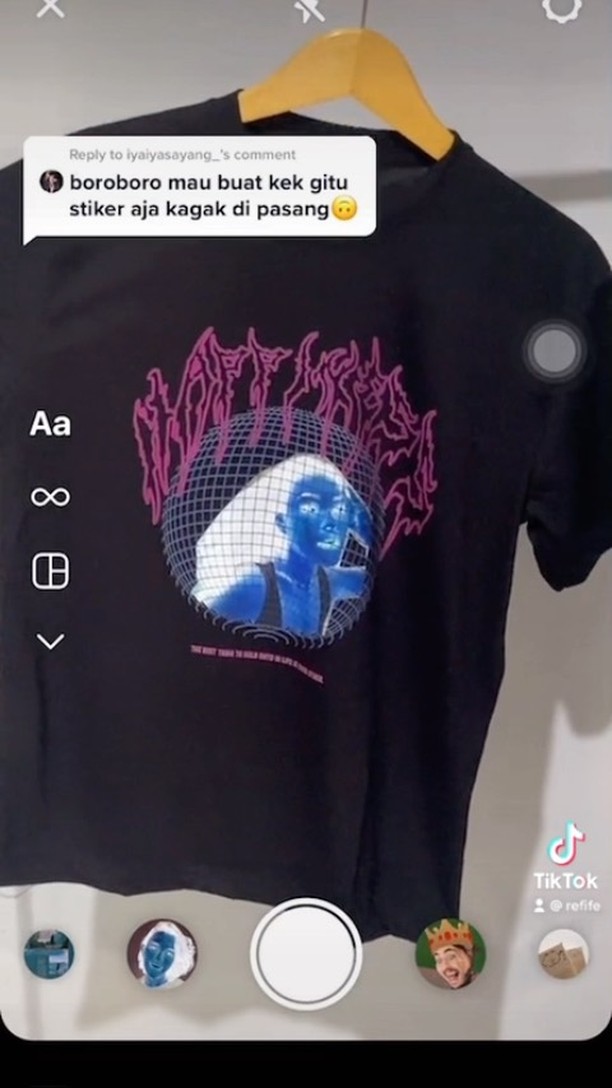Select the Aa create text mode
This screenshot has height=1088, width=612.
(50, 424)
